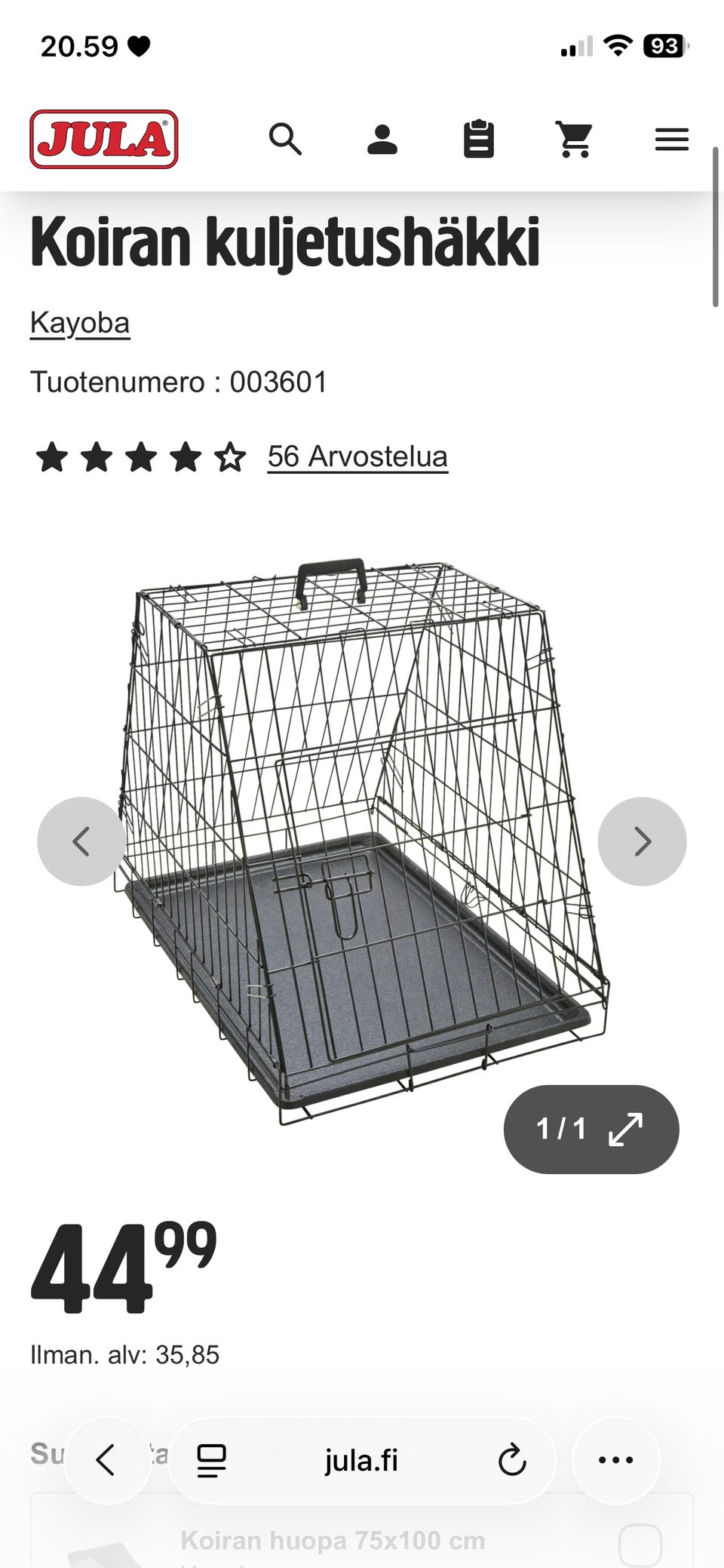Tick the Koiran huopa 75x100 cm checkbox

click(x=640, y=1545)
